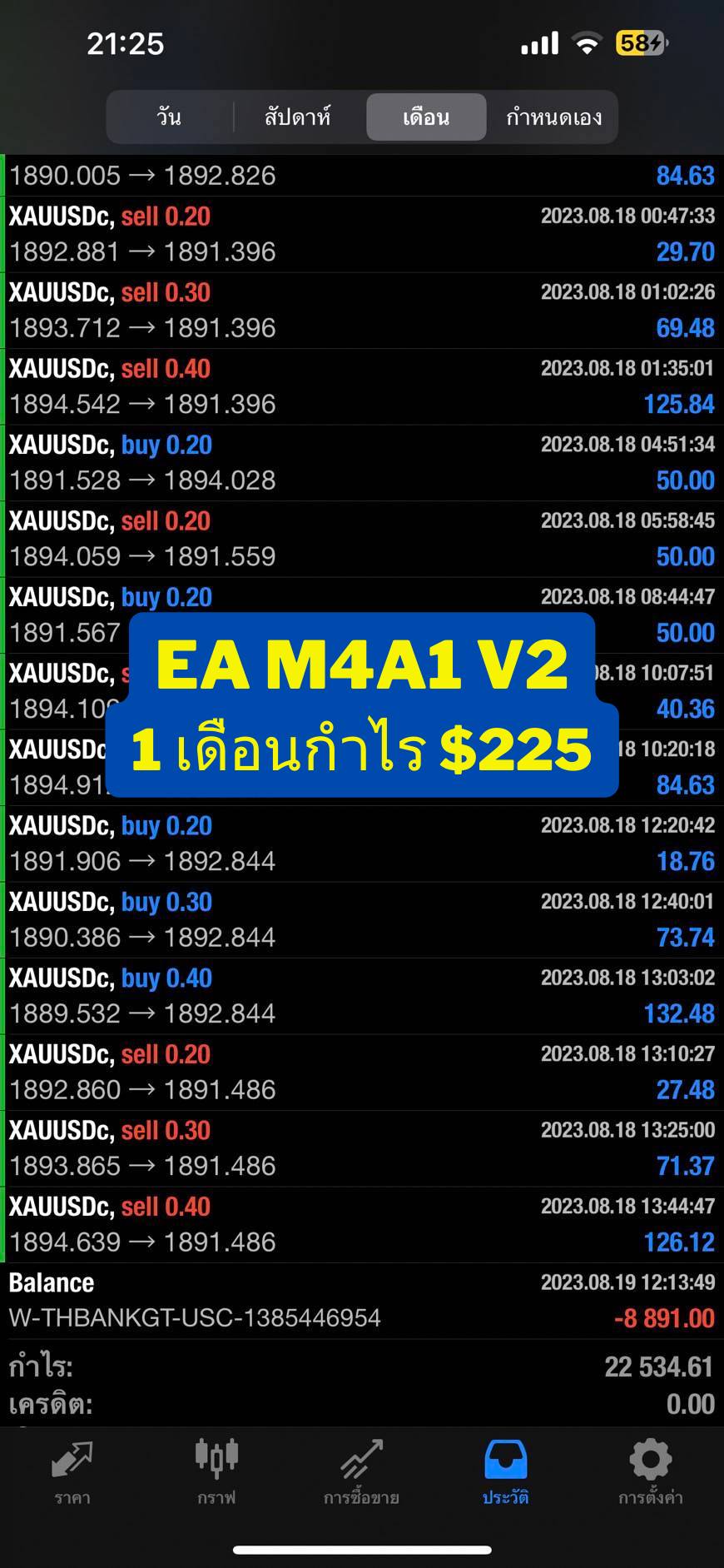The height and width of the screenshot is (1568, 724).
Task: Open the sell 0.20 trade at 00:47:33
Action: 362,234
